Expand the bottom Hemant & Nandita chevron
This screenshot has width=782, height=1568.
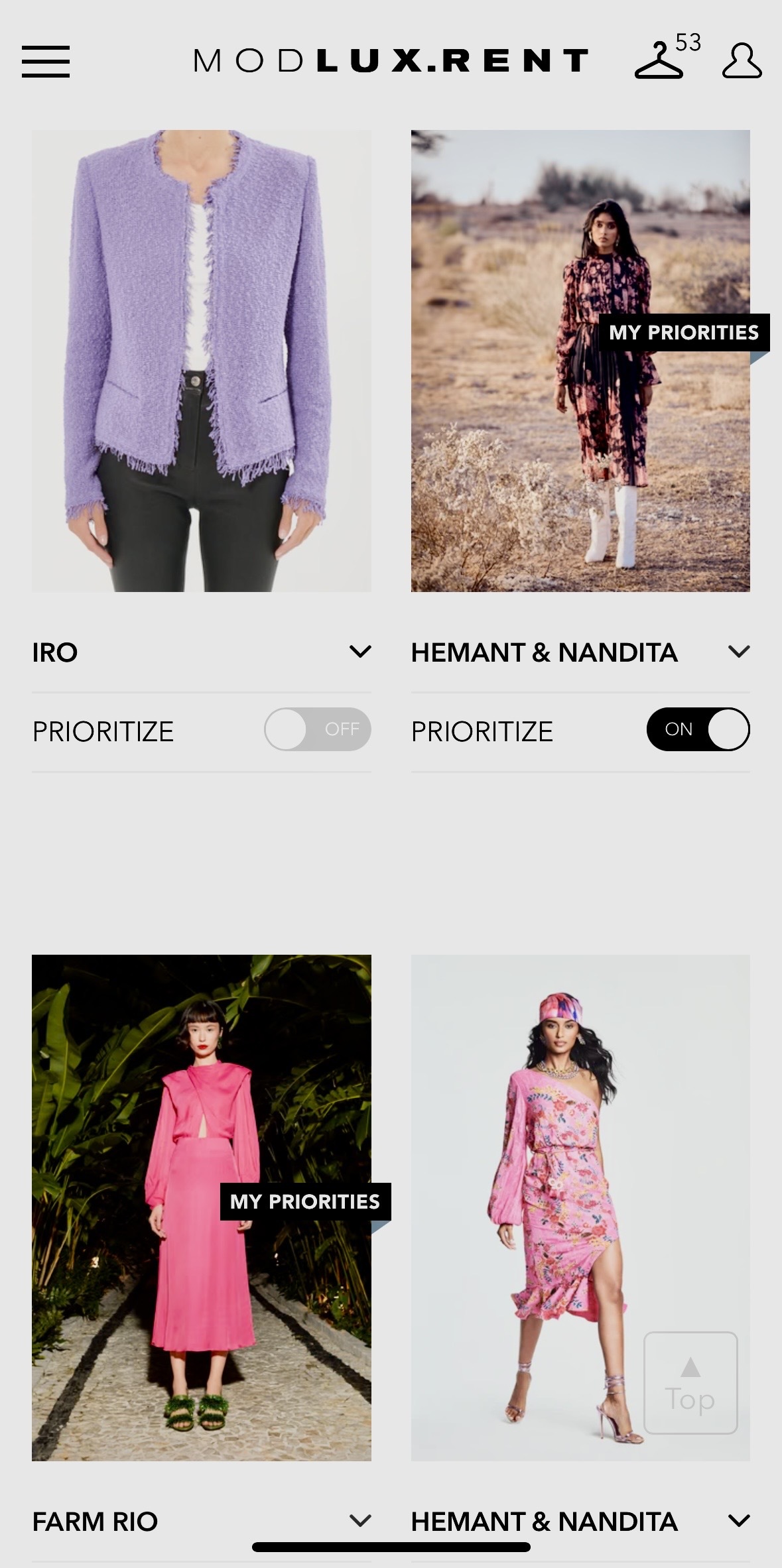pos(738,1520)
